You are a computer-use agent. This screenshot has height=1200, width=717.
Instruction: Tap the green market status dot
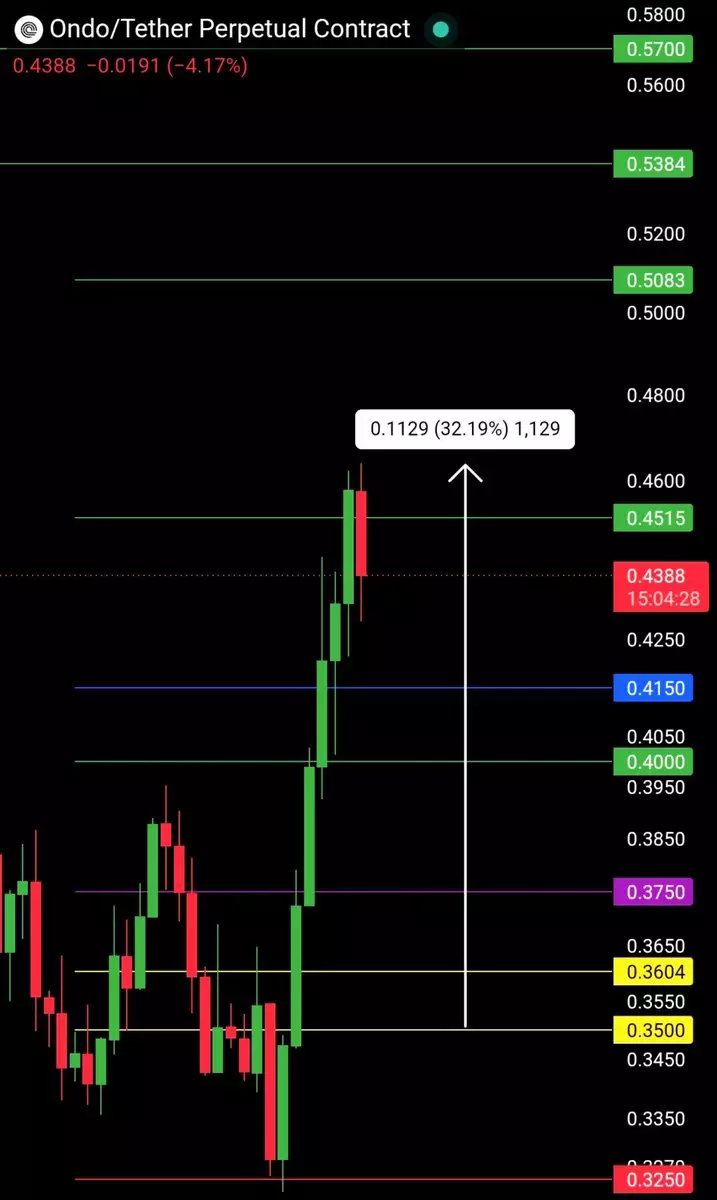tap(440, 31)
